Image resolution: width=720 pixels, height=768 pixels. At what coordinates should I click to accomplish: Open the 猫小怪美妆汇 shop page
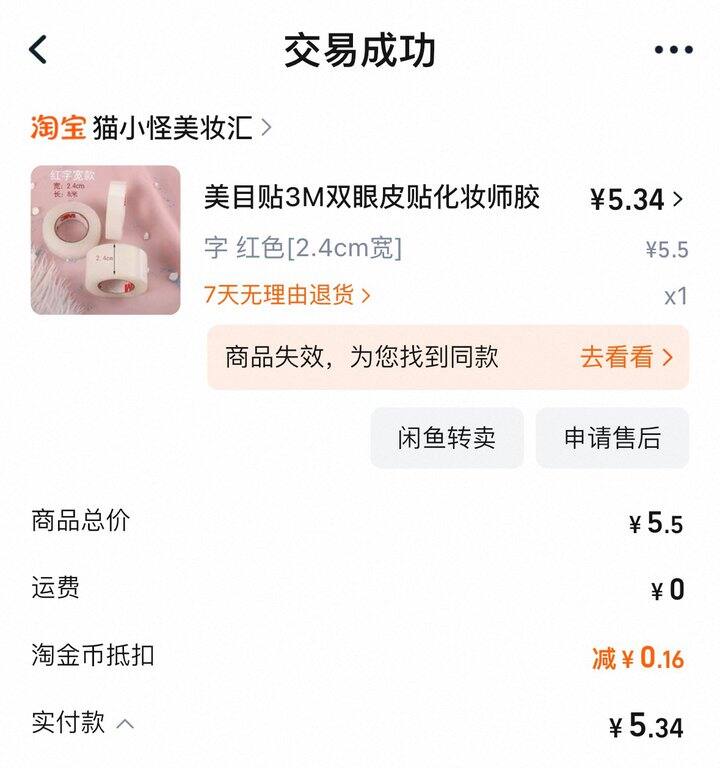click(x=180, y=128)
